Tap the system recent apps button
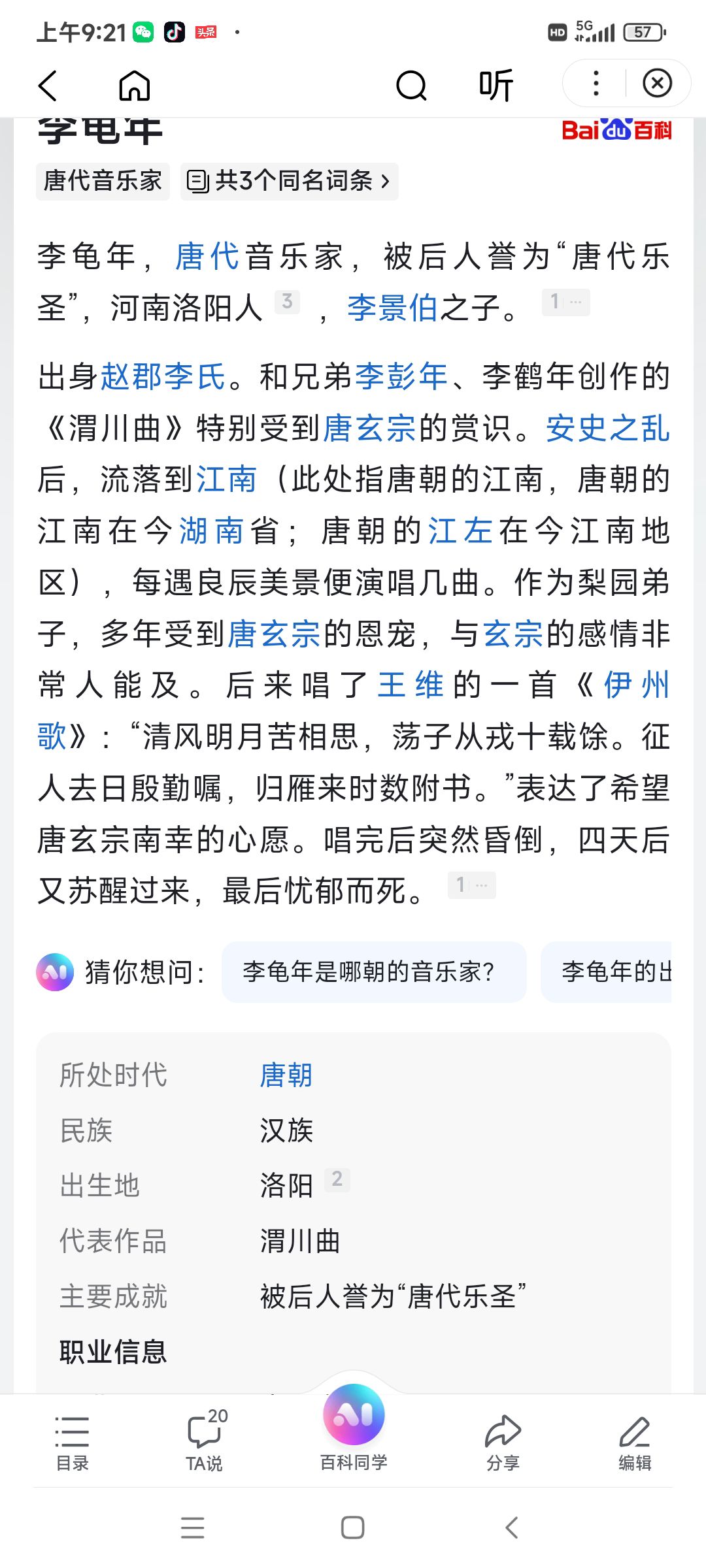 click(x=193, y=1527)
